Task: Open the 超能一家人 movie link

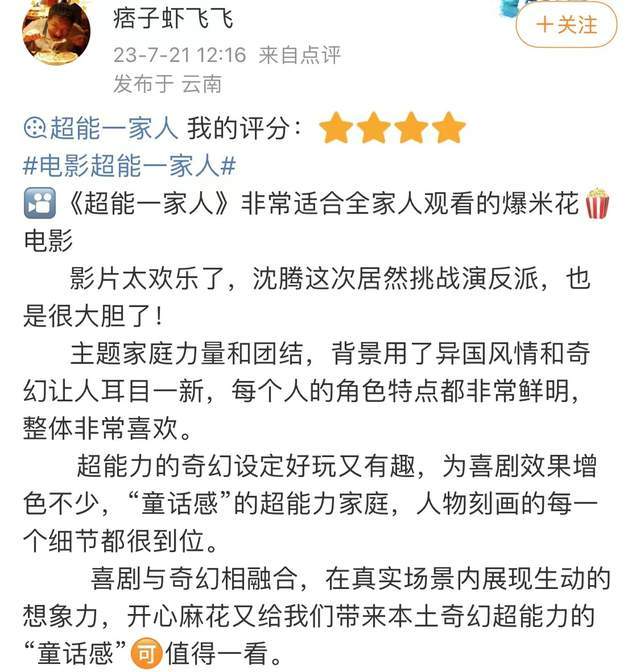Action: [x=112, y=128]
